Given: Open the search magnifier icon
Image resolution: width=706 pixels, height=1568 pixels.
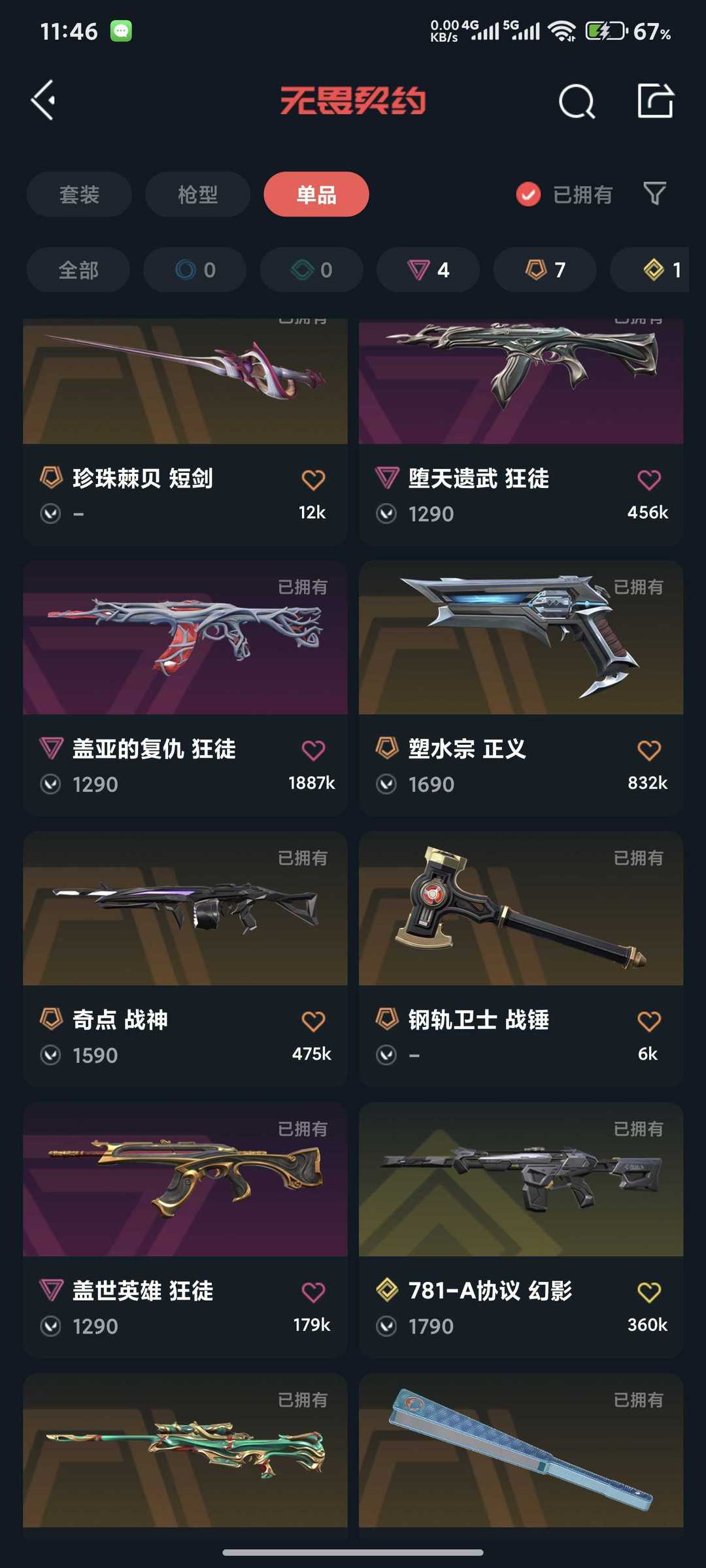Looking at the screenshot, I should pos(577,101).
